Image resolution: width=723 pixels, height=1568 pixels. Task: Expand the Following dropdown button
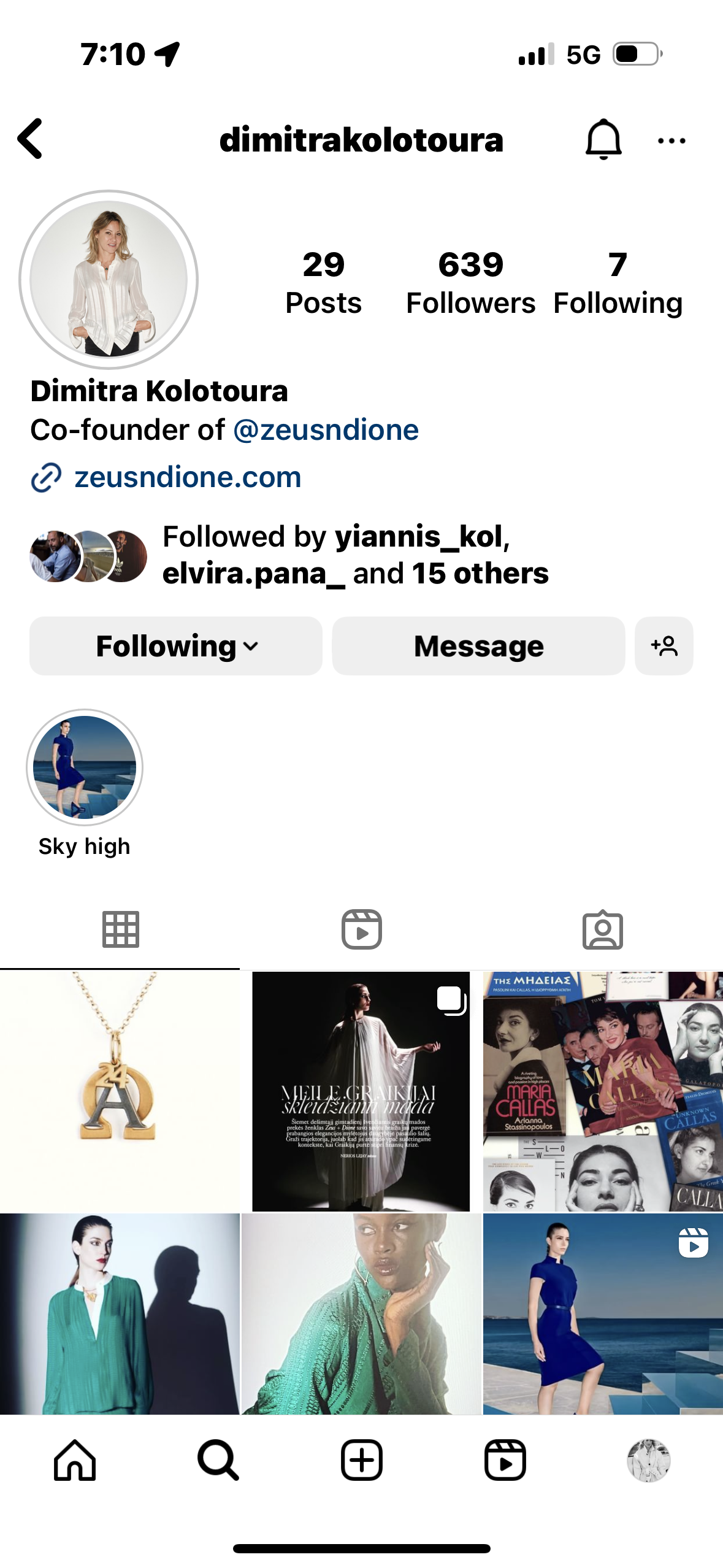pos(176,646)
